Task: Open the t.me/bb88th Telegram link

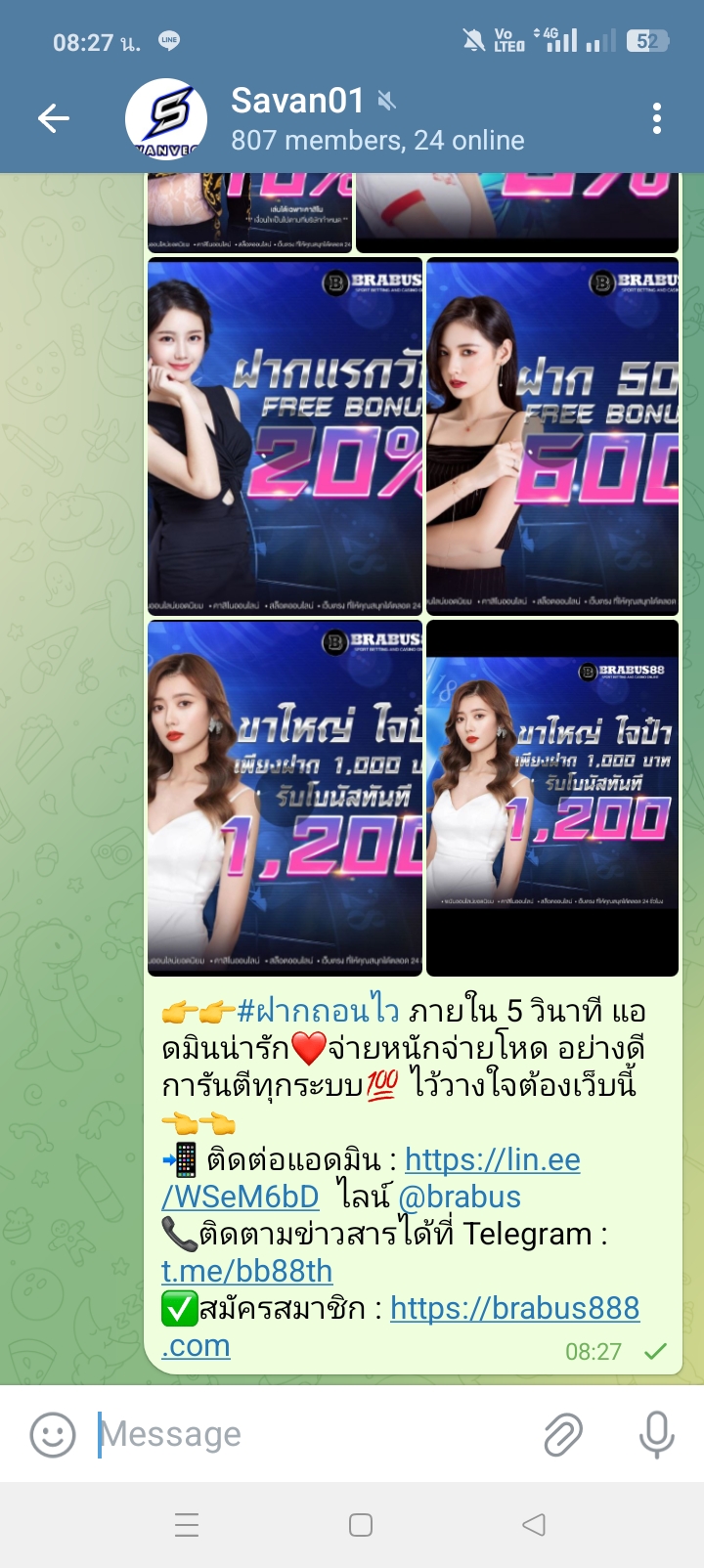Action: click(x=246, y=1271)
